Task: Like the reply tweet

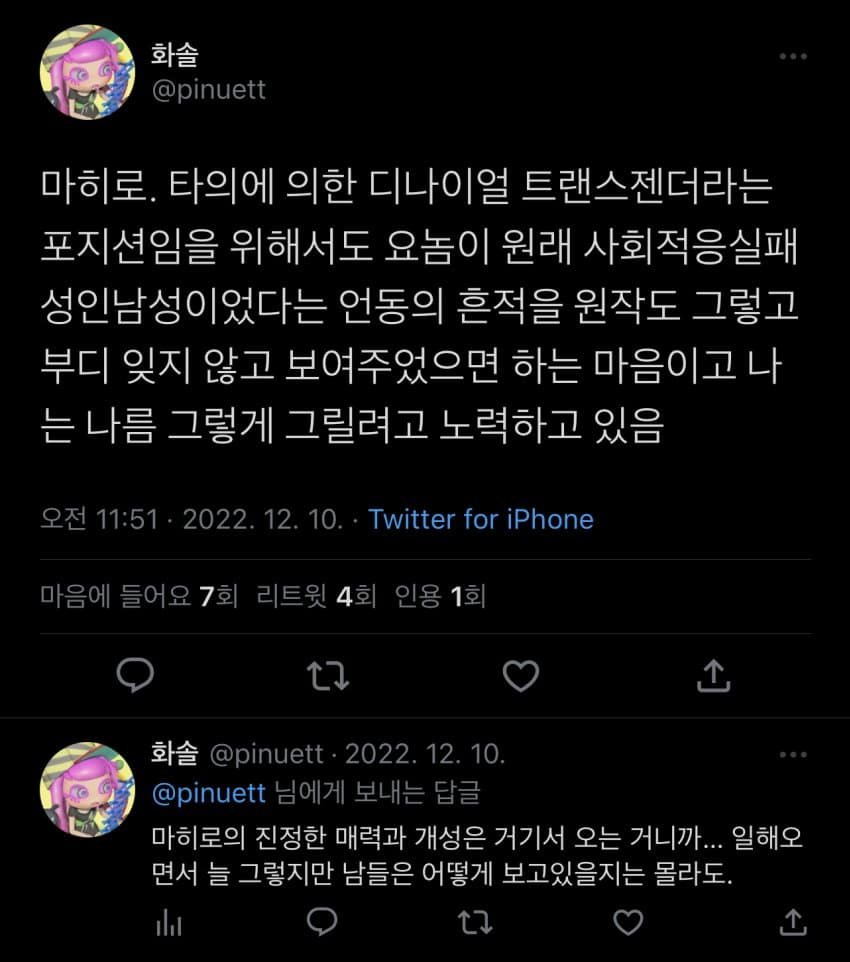Action: 627,921
